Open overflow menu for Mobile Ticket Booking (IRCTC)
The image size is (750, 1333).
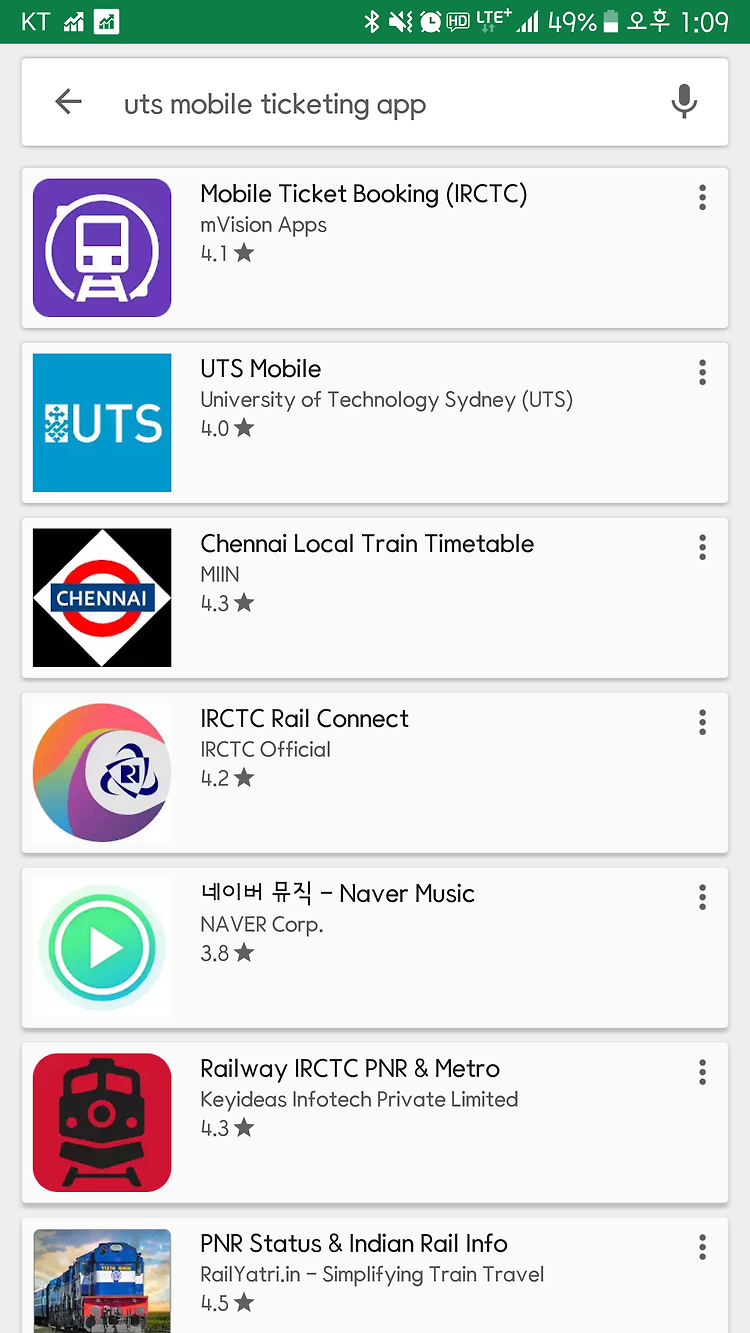point(702,197)
